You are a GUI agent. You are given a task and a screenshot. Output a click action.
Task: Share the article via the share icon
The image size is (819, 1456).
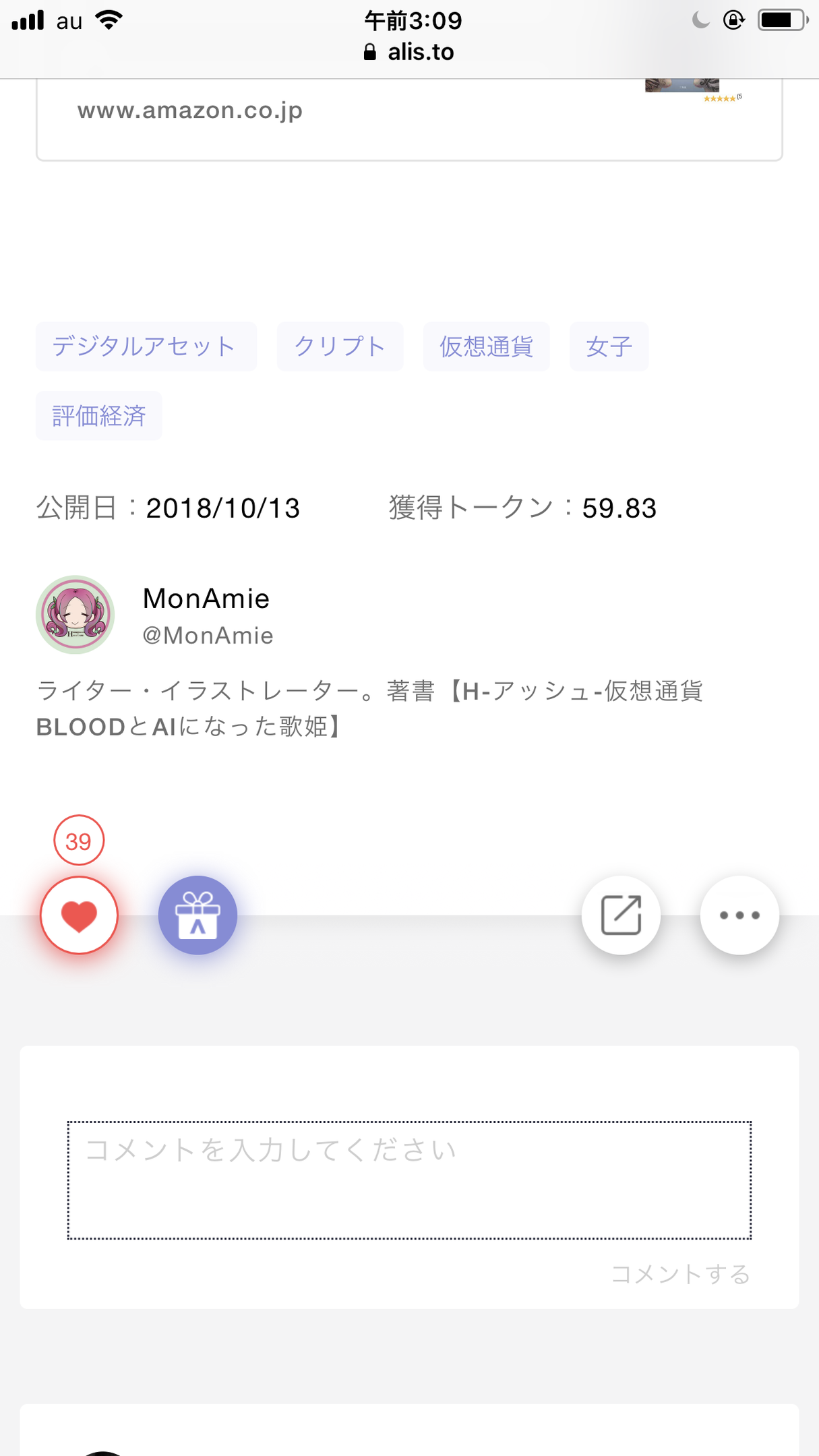(621, 915)
